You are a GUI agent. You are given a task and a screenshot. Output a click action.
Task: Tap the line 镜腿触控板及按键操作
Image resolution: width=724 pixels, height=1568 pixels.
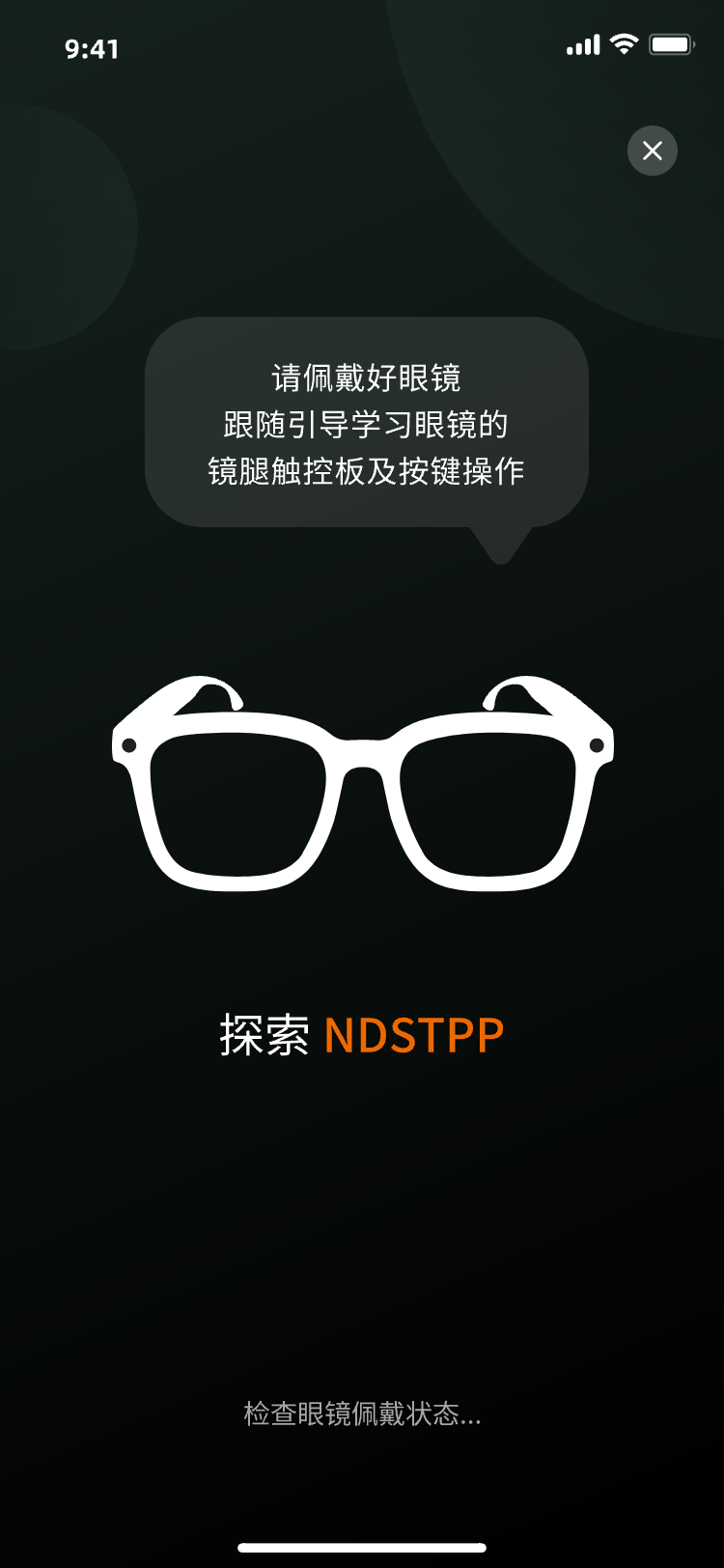pyautogui.click(x=365, y=473)
